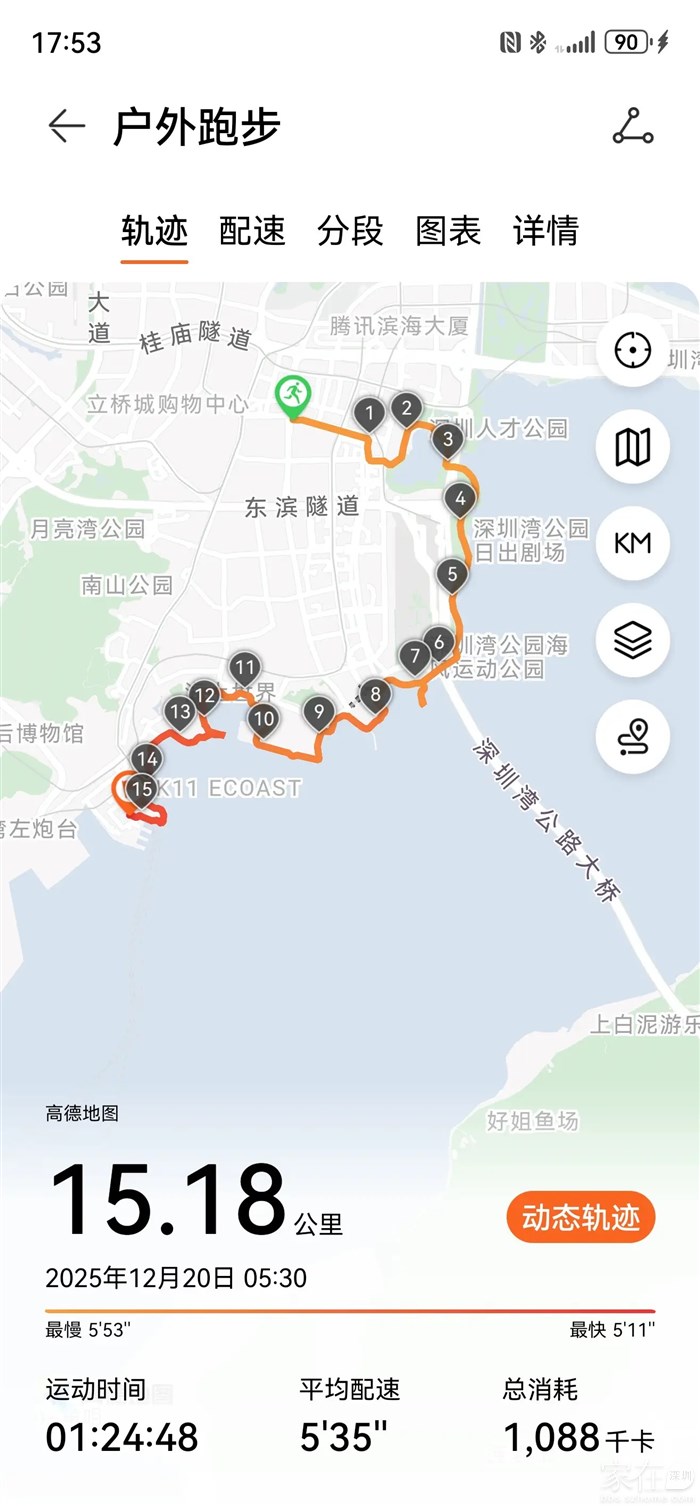Image resolution: width=700 pixels, height=1506 pixels.
Task: View the 详情 tab
Action: 545,231
